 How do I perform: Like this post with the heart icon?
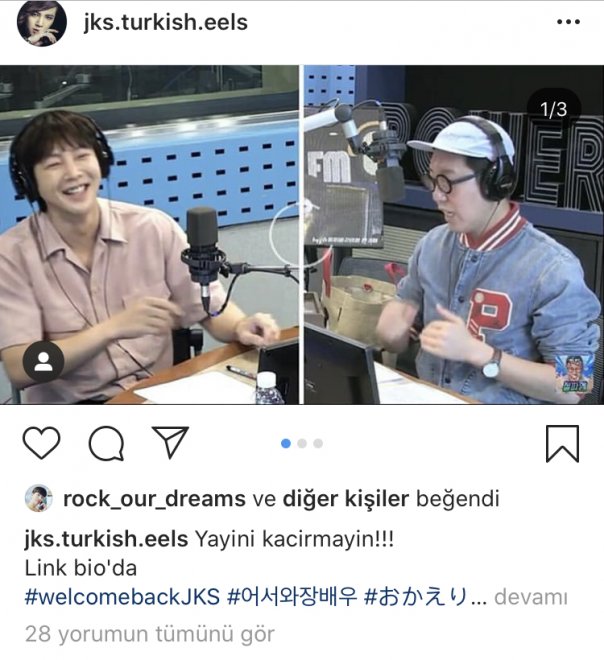41,442
